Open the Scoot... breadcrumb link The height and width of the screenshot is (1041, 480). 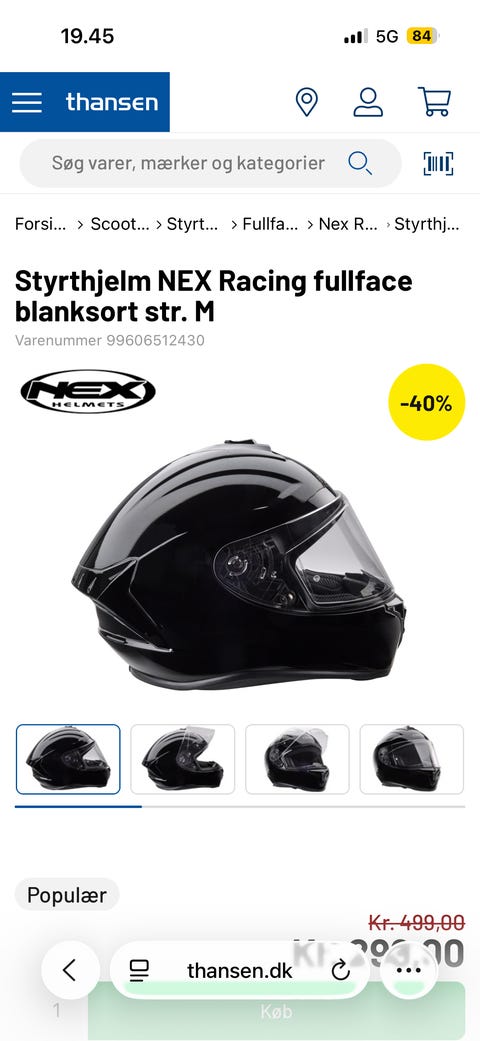[120, 224]
